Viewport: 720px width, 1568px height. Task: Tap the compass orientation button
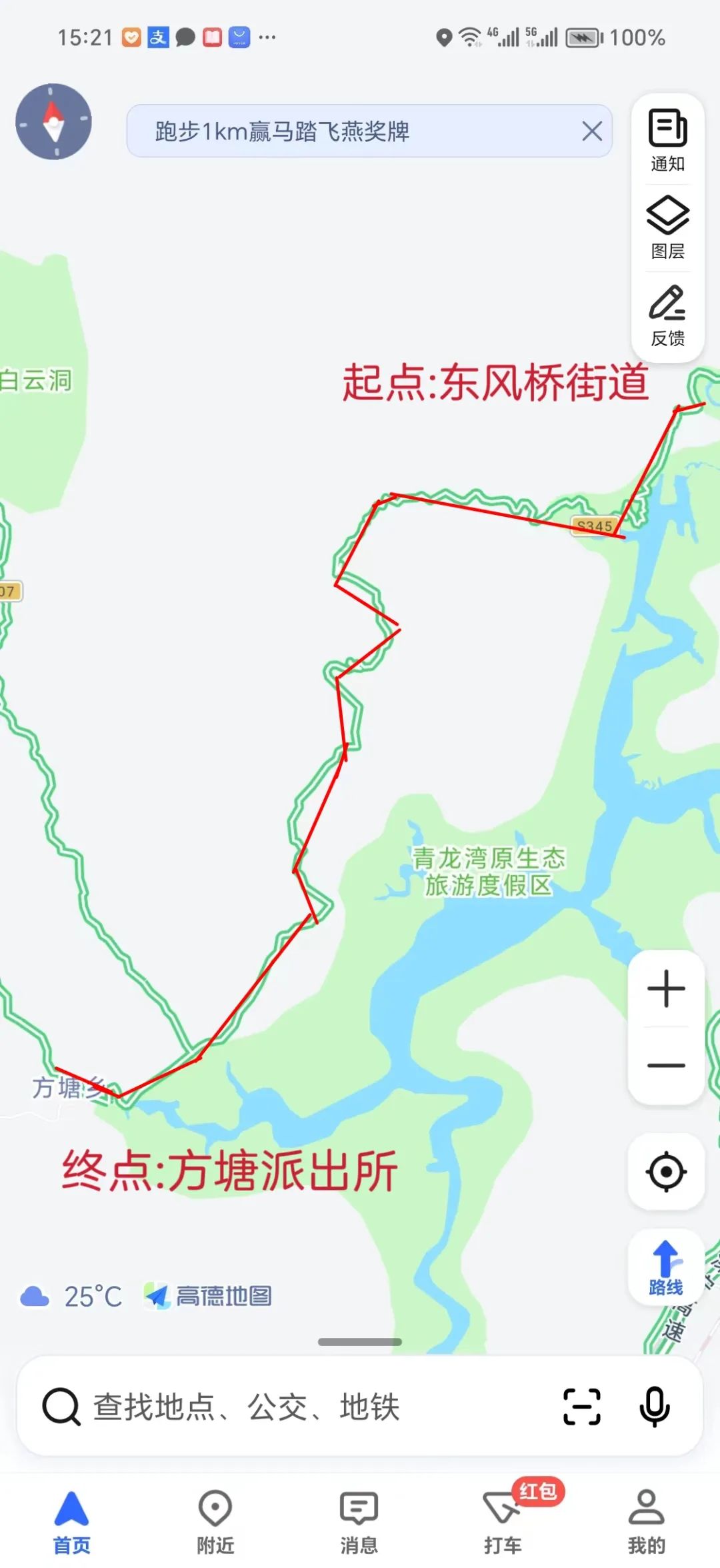coord(53,121)
